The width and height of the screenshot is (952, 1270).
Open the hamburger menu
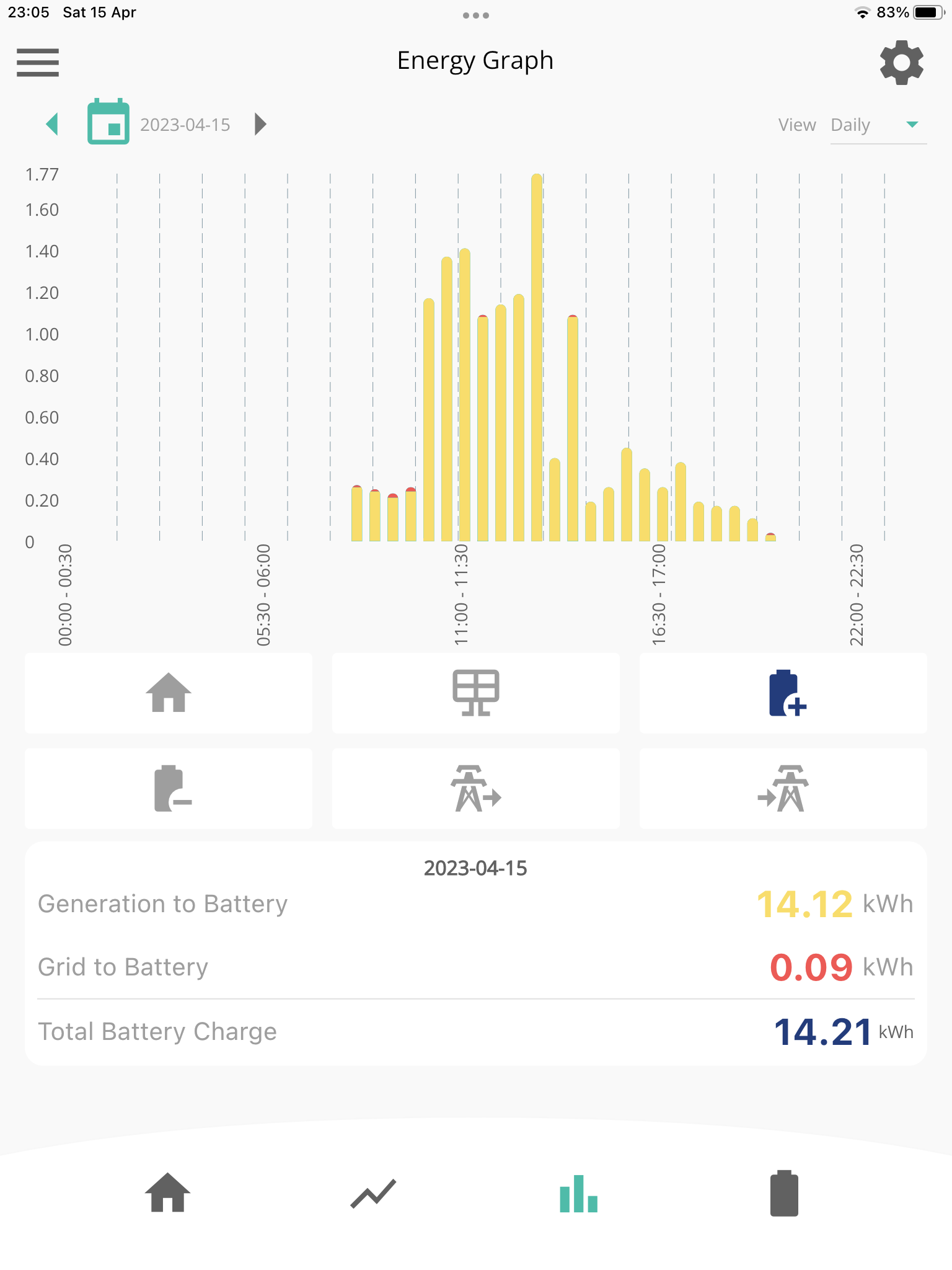click(x=38, y=62)
